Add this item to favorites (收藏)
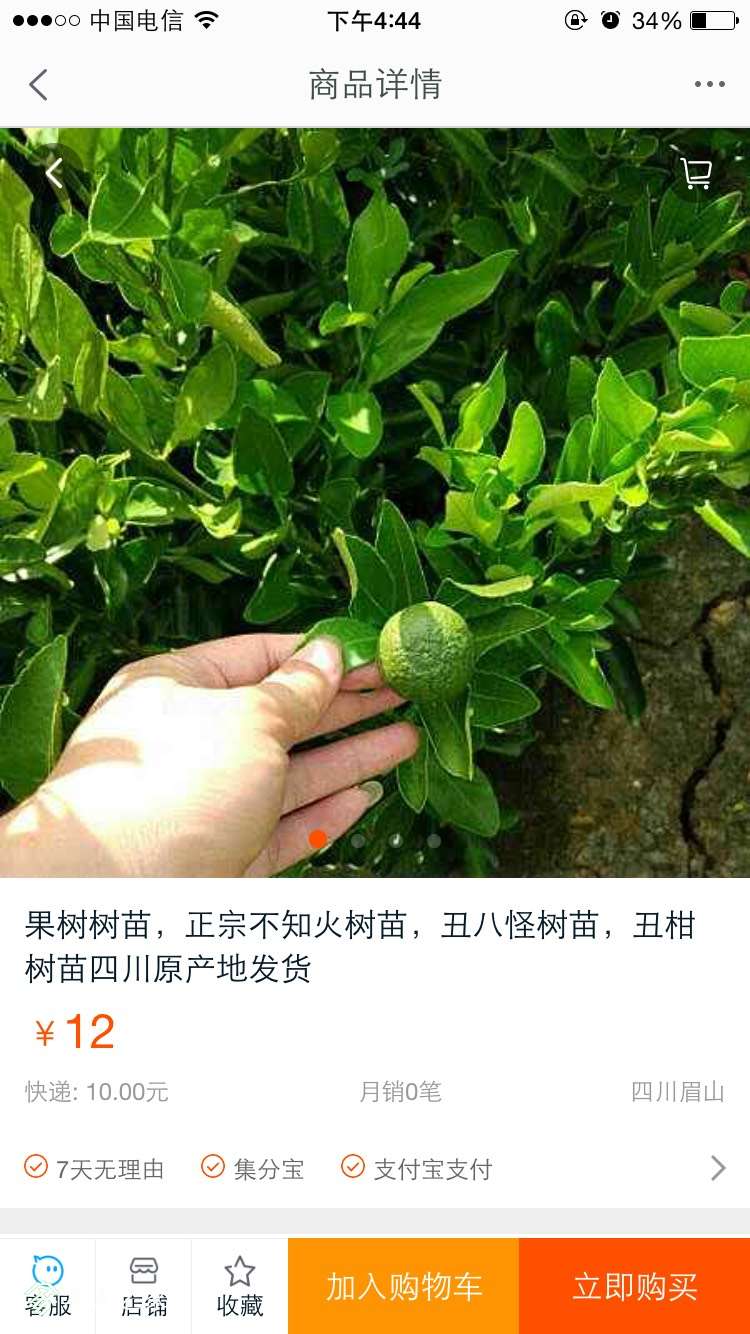The image size is (750, 1334). point(240,1286)
